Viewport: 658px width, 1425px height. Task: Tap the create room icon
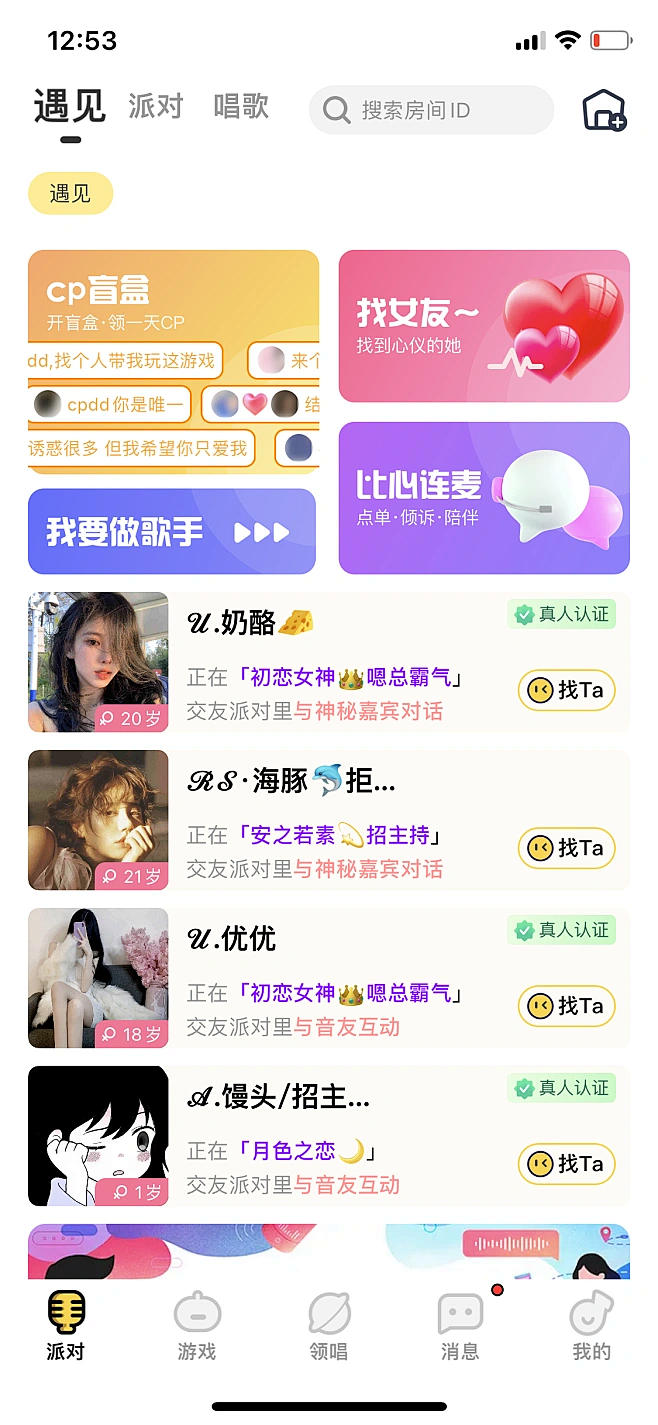point(604,110)
